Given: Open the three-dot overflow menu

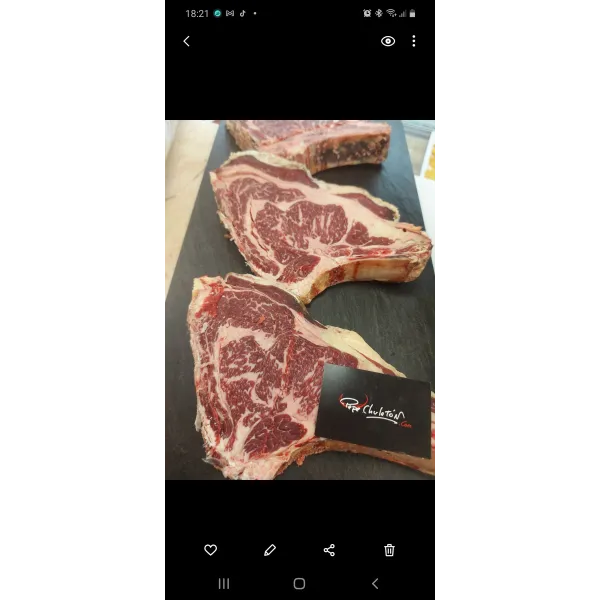Looking at the screenshot, I should [413, 41].
